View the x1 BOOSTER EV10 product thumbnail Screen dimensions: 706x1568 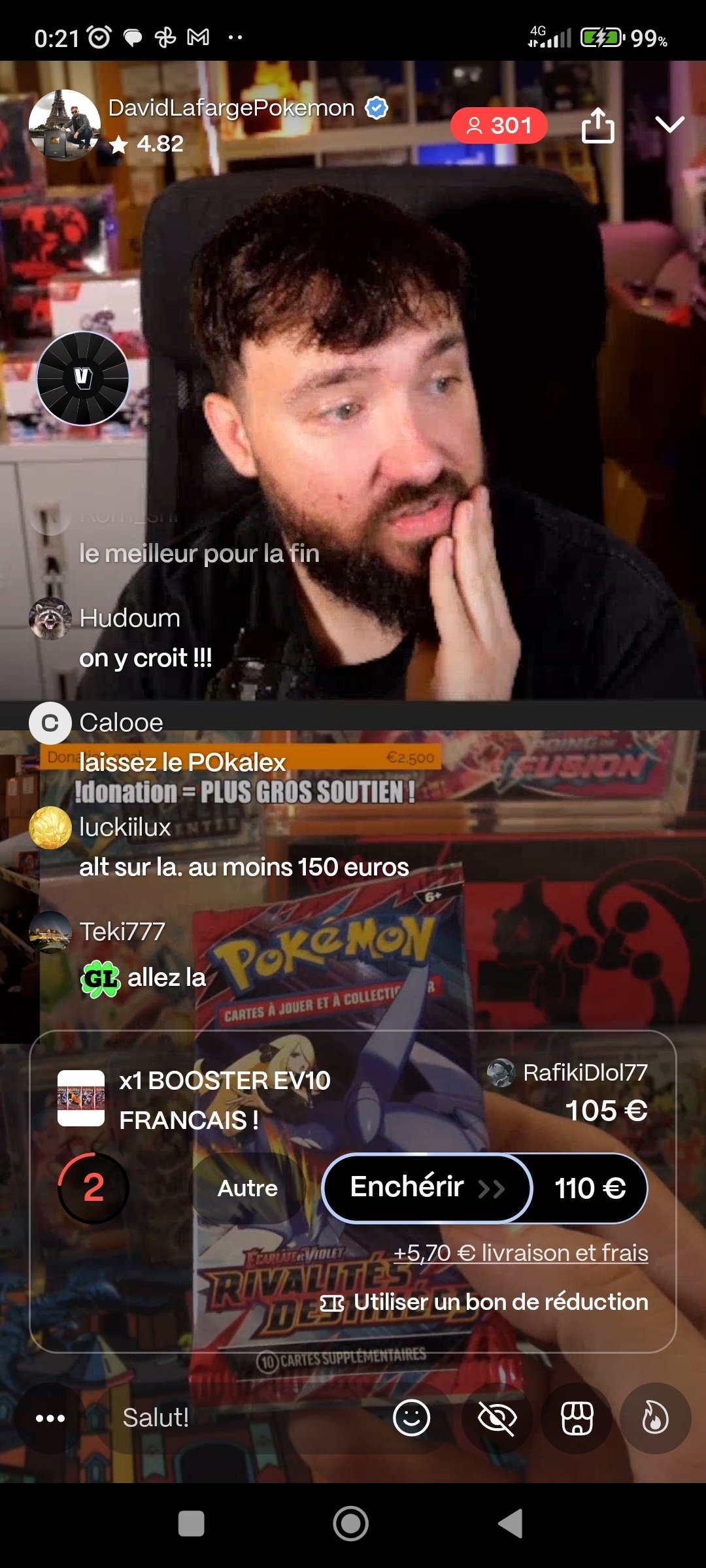pos(81,1098)
